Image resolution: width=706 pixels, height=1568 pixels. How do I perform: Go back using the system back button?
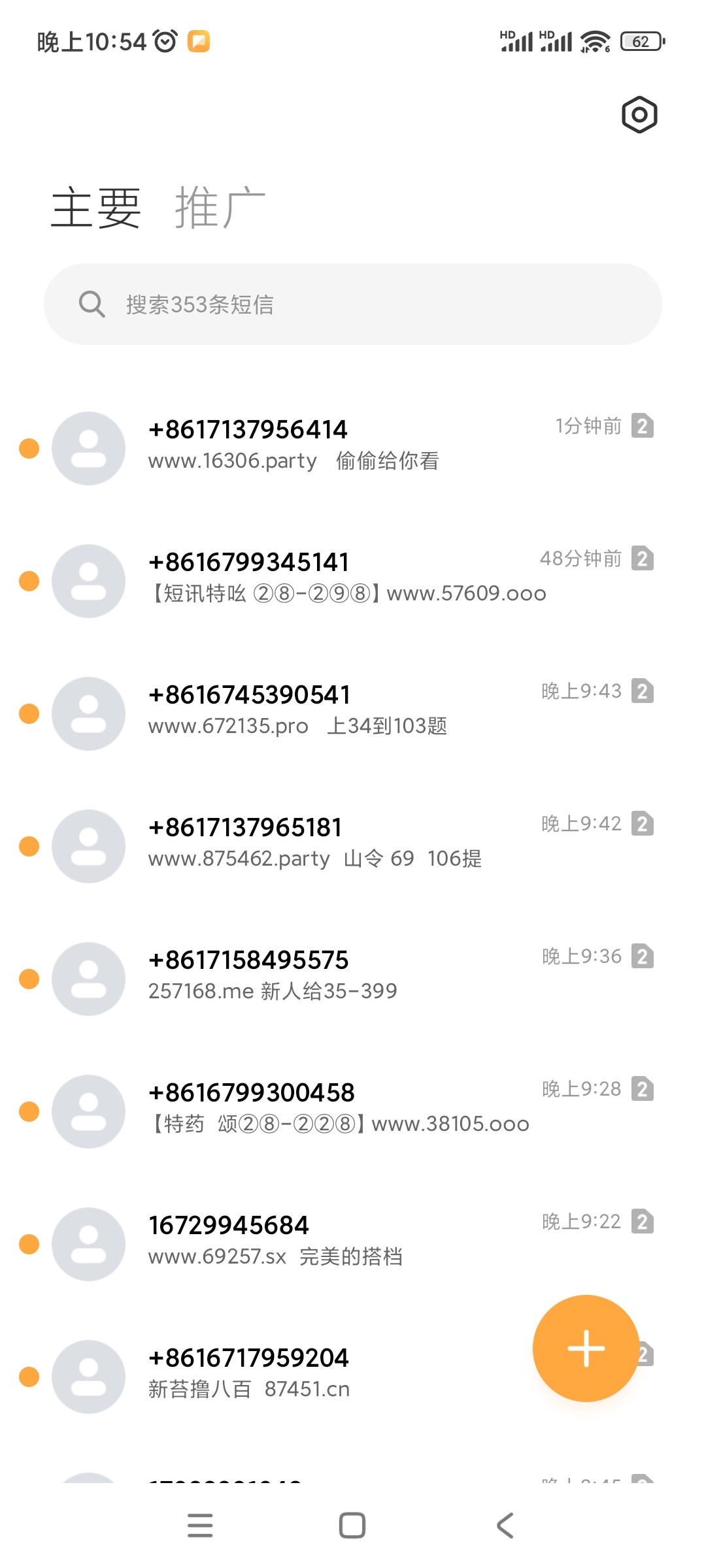505,1526
